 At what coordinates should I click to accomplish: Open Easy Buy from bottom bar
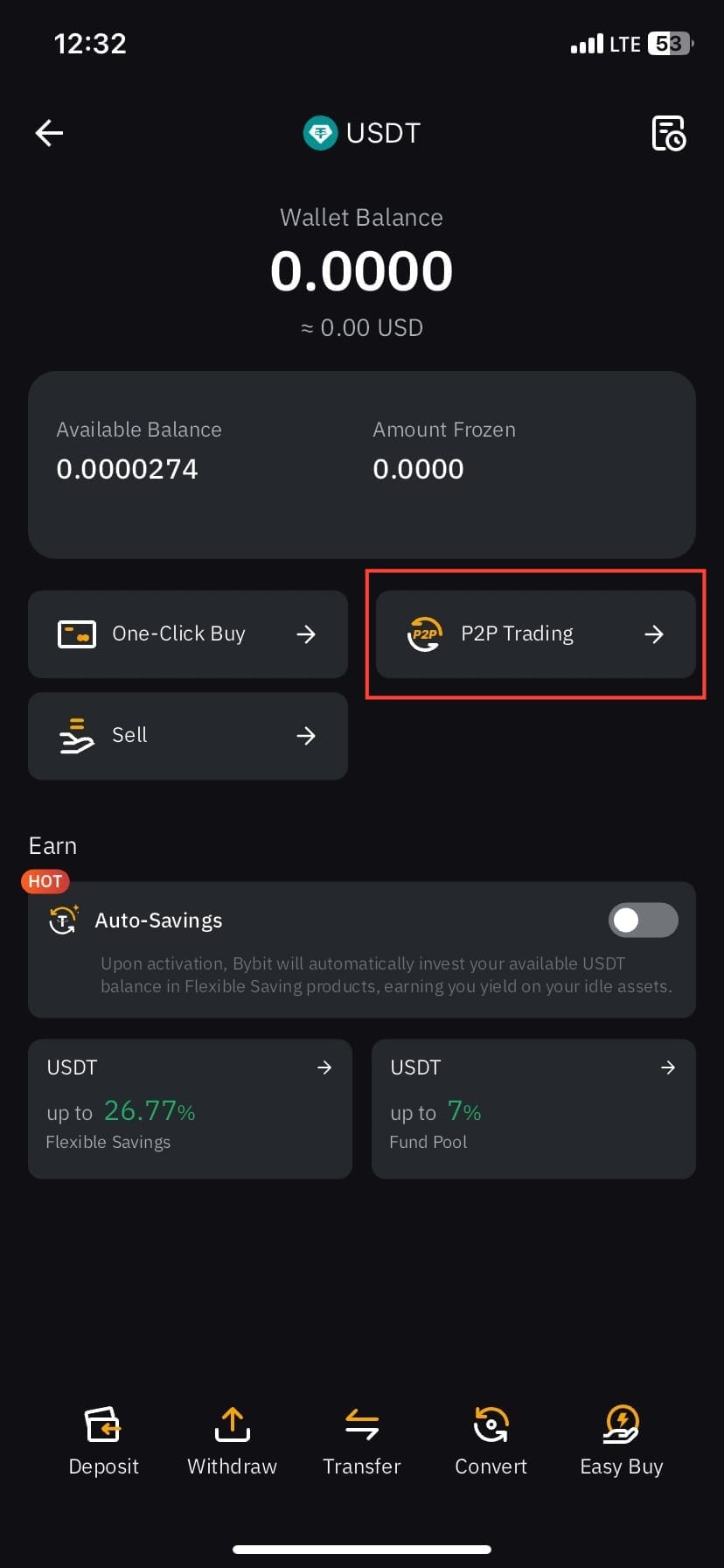click(621, 1441)
